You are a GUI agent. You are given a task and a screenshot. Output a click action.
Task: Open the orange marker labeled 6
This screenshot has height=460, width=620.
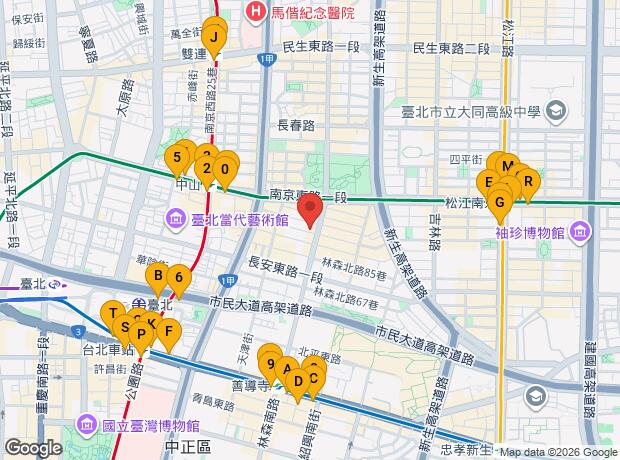point(179,280)
